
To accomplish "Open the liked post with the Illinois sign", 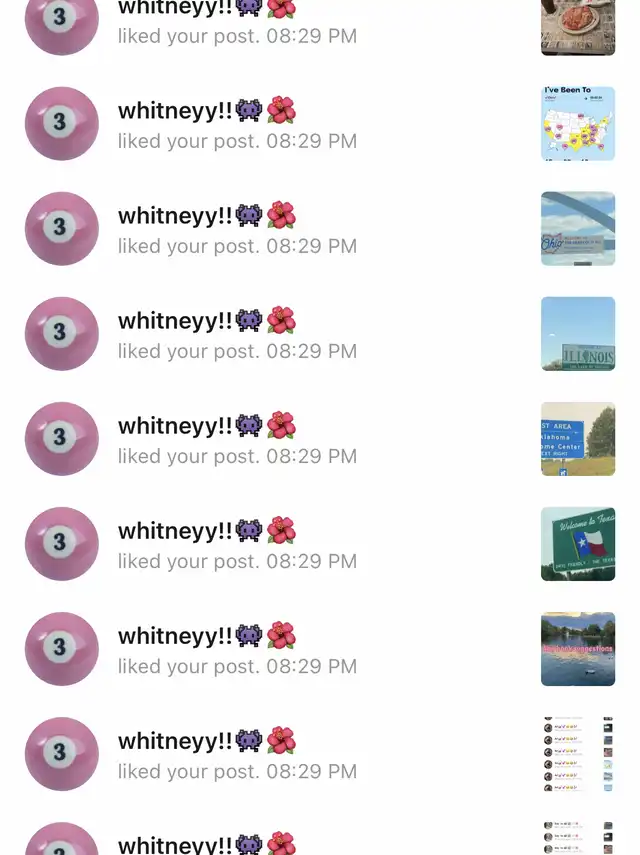I will 577,334.
